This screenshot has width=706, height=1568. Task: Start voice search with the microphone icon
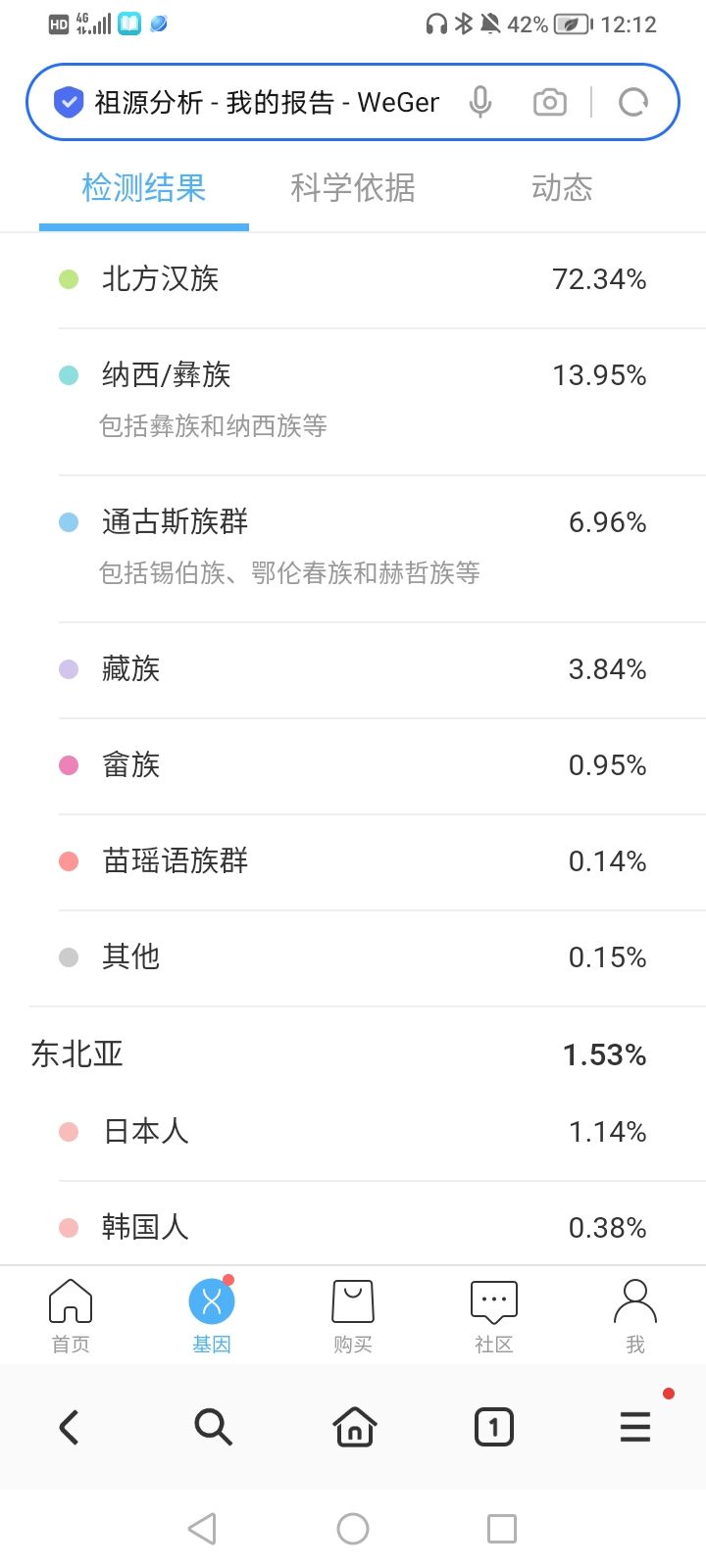pos(480,102)
